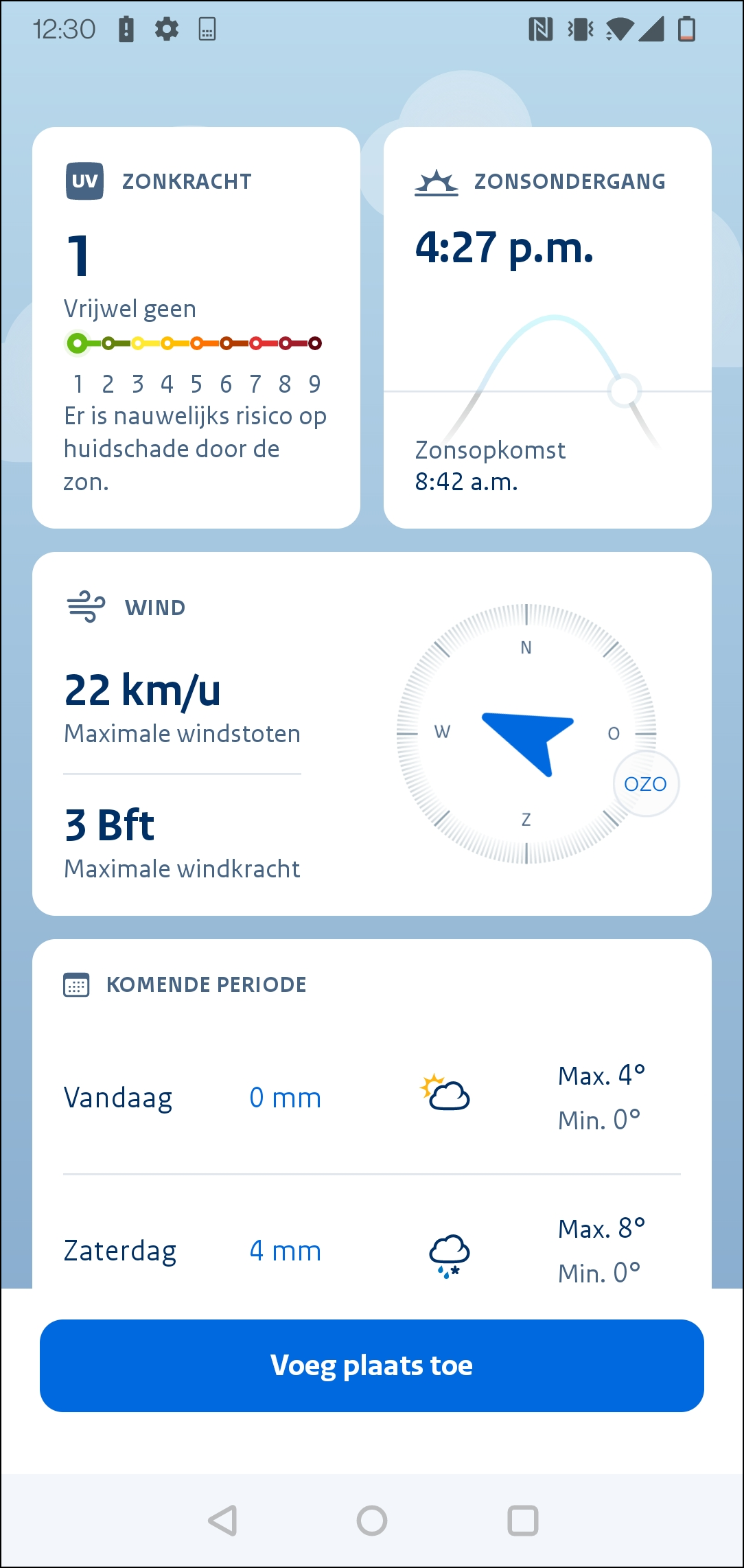Click the sun position marker on the curve
Image resolution: width=744 pixels, height=1568 pixels.
click(625, 390)
